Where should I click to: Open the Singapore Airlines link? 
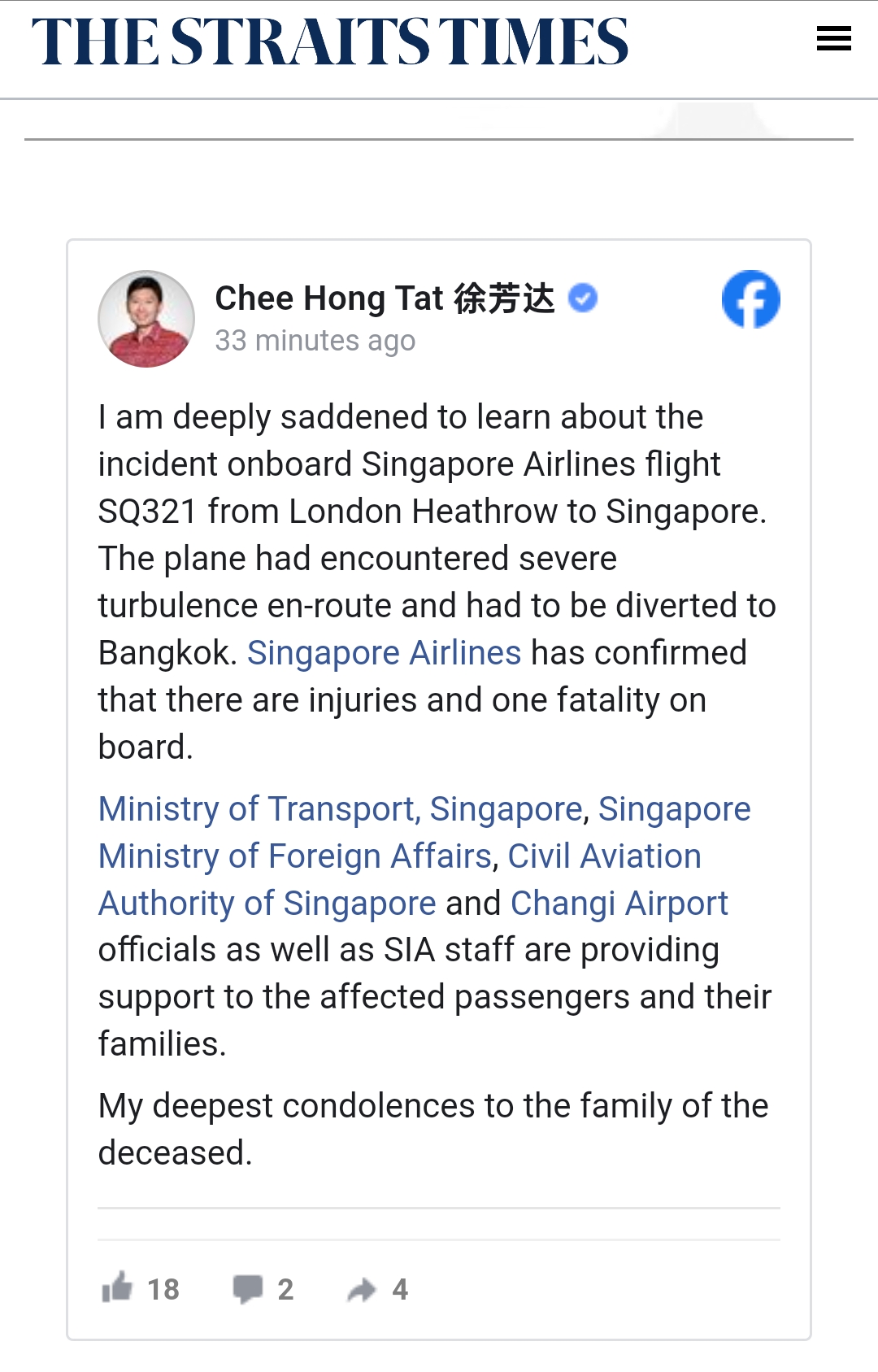point(384,653)
